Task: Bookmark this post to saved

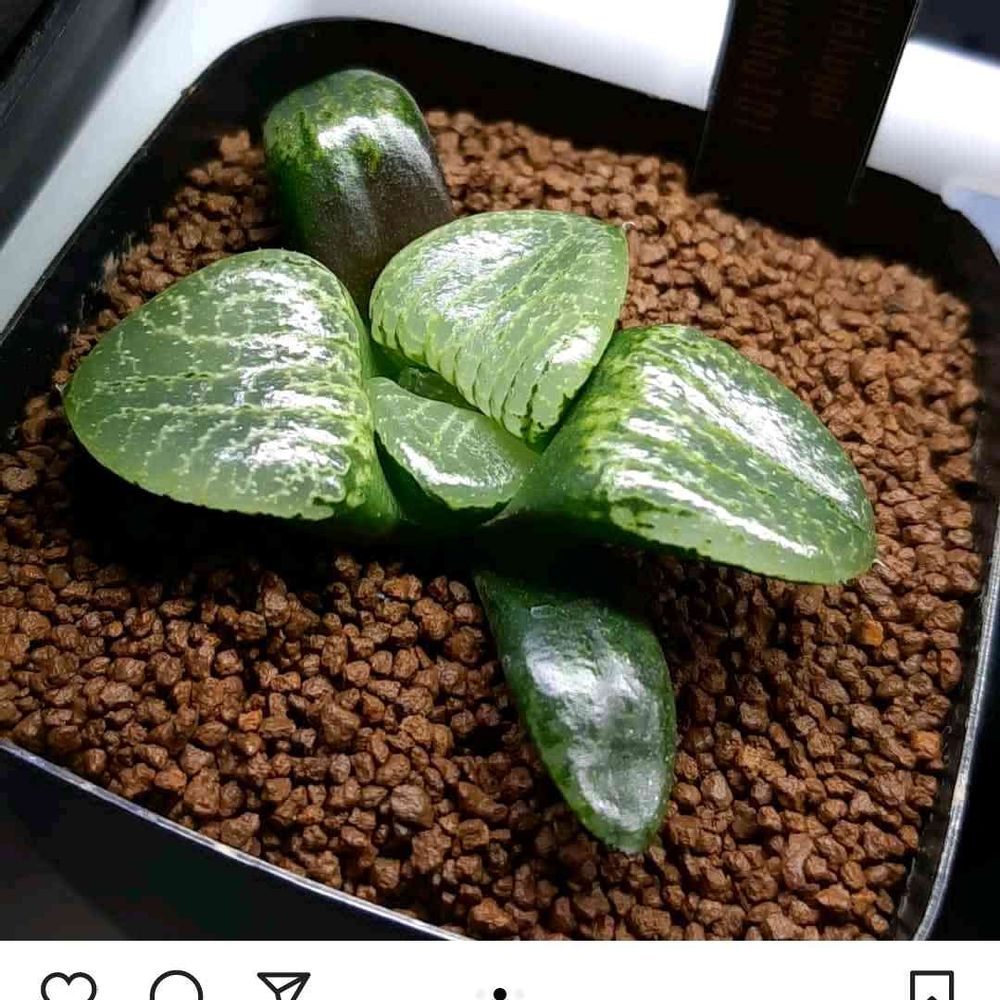Action: coord(931,986)
